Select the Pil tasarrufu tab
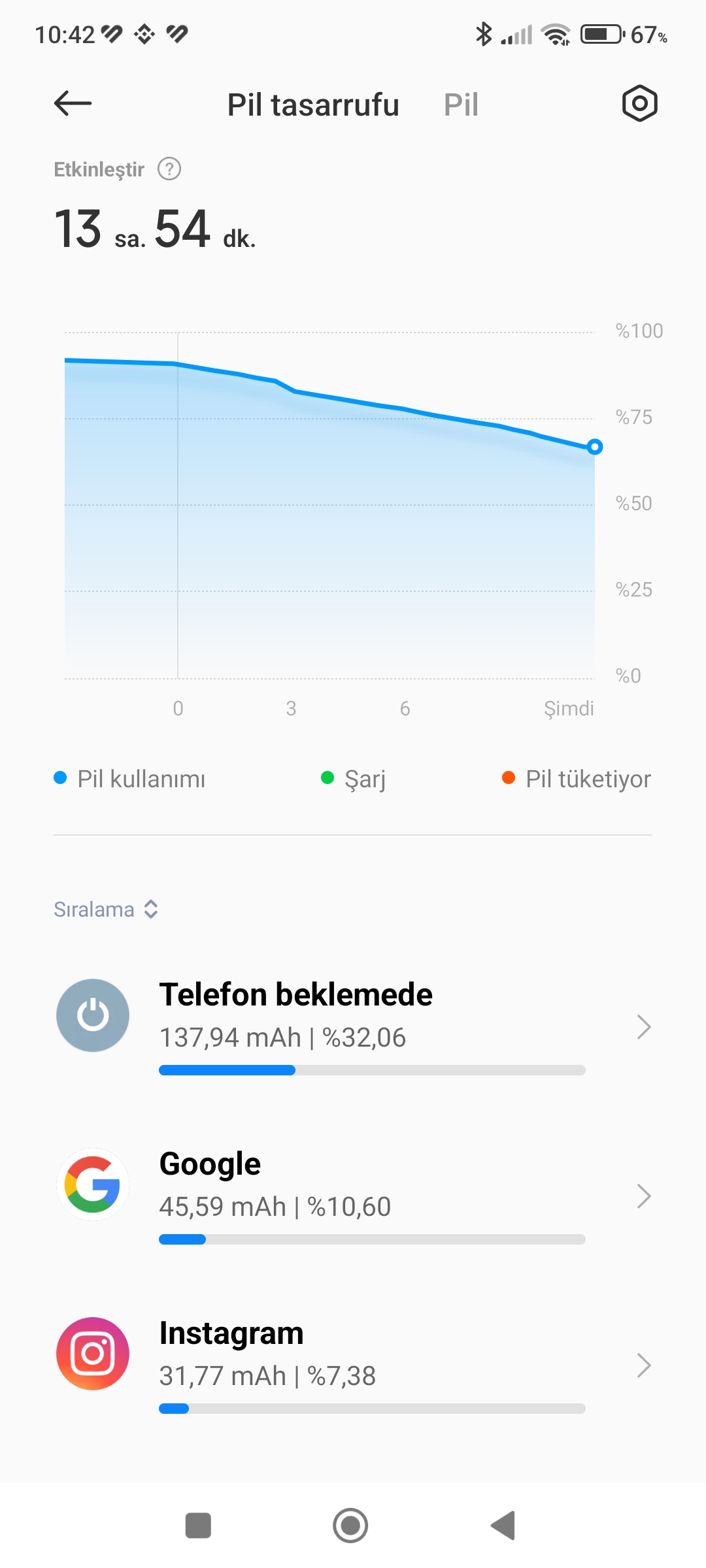Viewport: 706px width, 1568px height. click(x=313, y=105)
